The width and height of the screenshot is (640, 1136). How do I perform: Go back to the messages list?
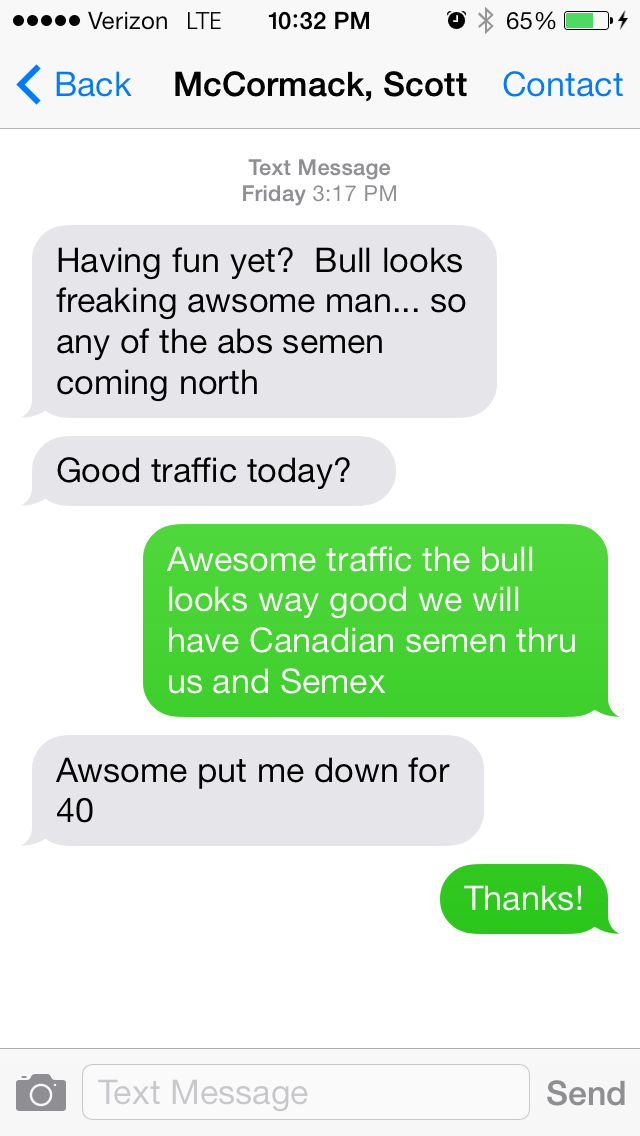coord(74,85)
